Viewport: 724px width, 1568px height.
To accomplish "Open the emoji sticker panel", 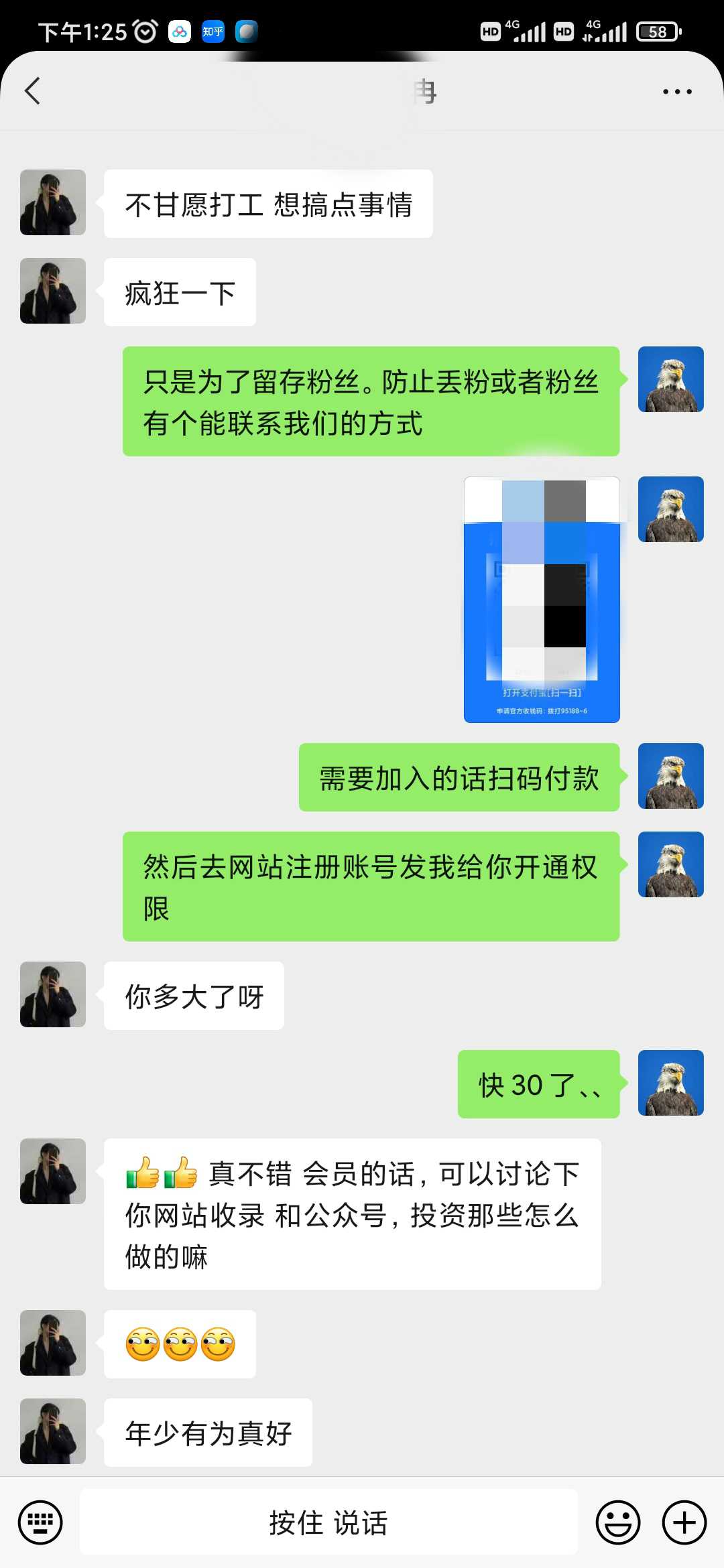I will [x=618, y=1522].
